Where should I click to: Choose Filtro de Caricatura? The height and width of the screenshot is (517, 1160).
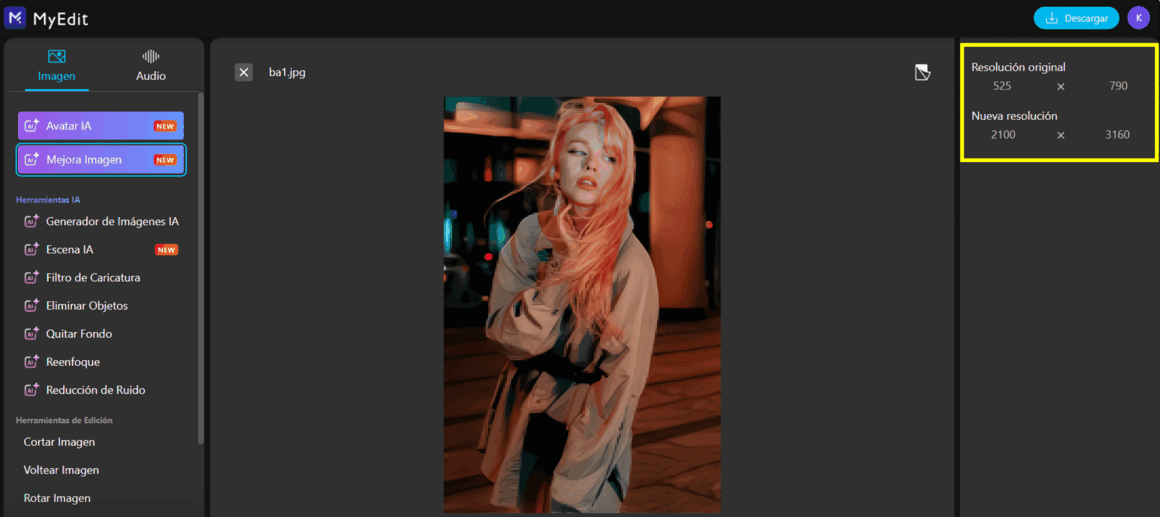point(92,278)
